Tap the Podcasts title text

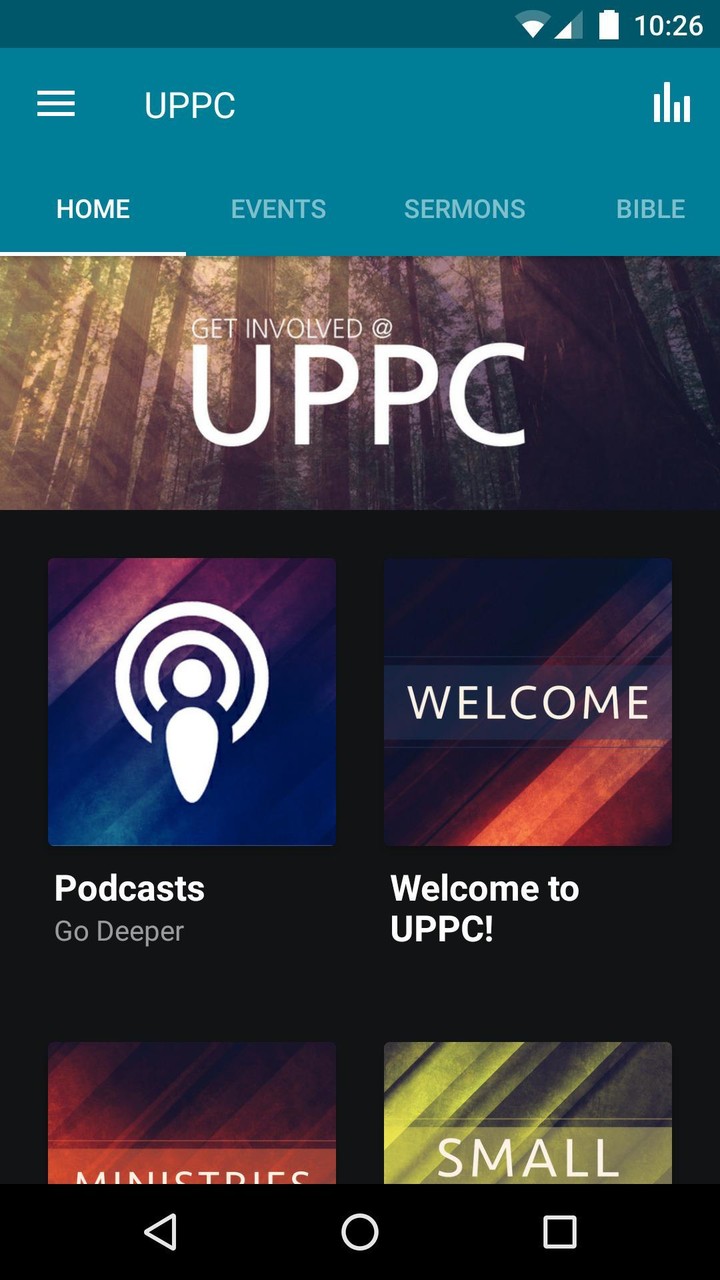click(129, 888)
